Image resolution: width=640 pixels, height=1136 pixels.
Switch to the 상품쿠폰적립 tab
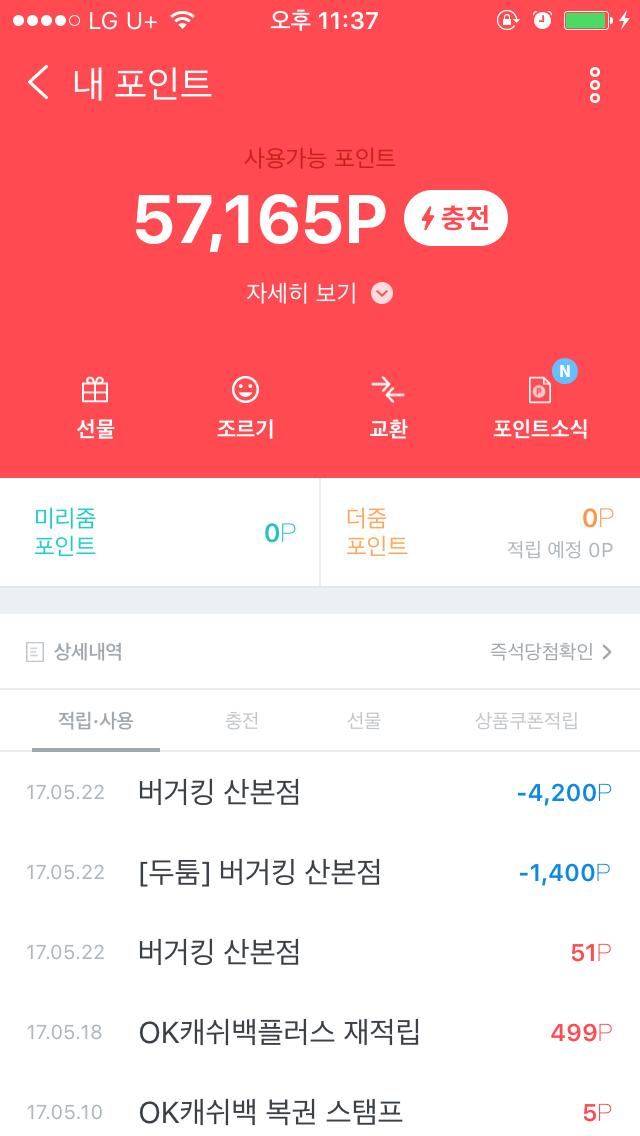[526, 721]
